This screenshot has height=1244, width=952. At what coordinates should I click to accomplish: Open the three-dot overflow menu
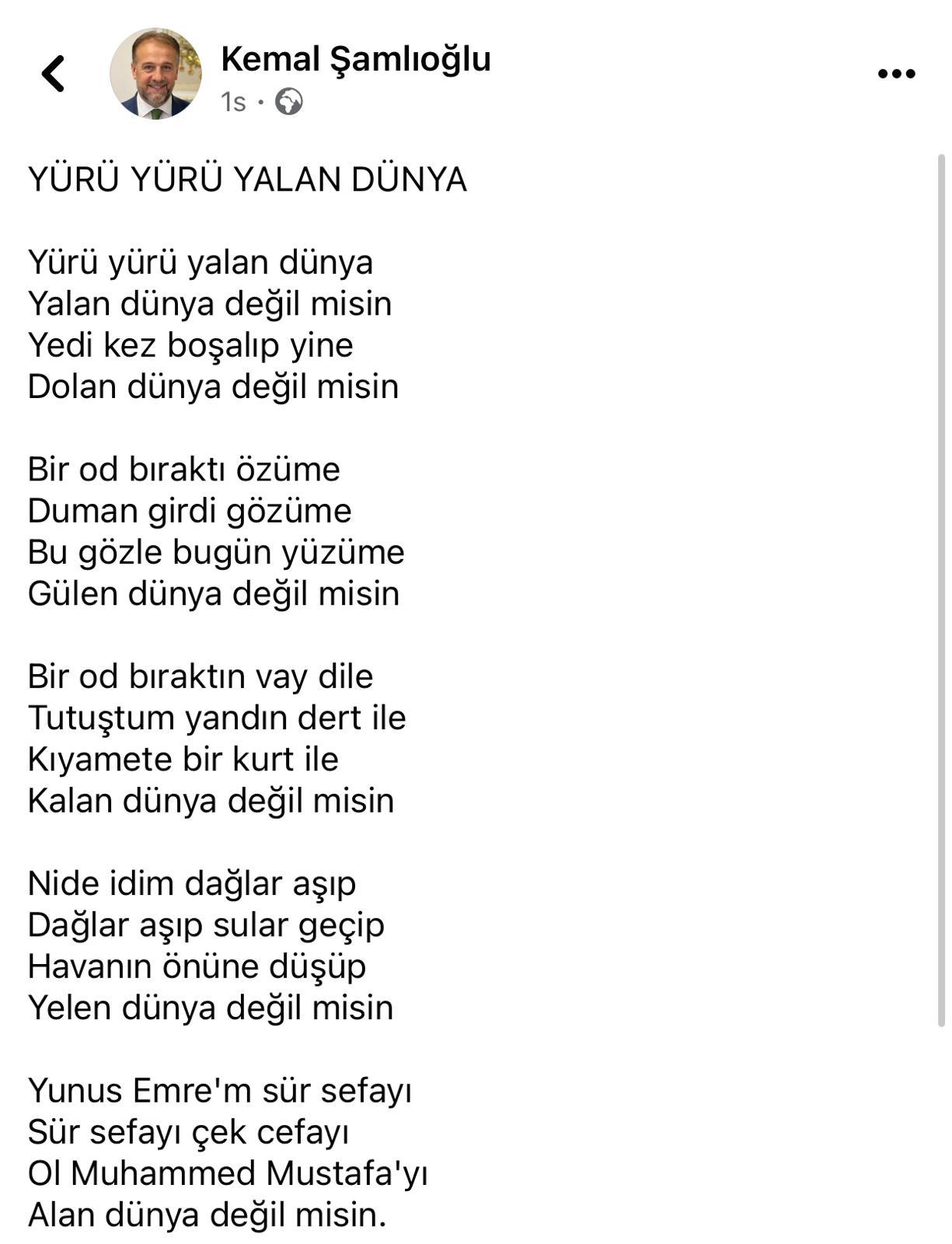click(896, 74)
